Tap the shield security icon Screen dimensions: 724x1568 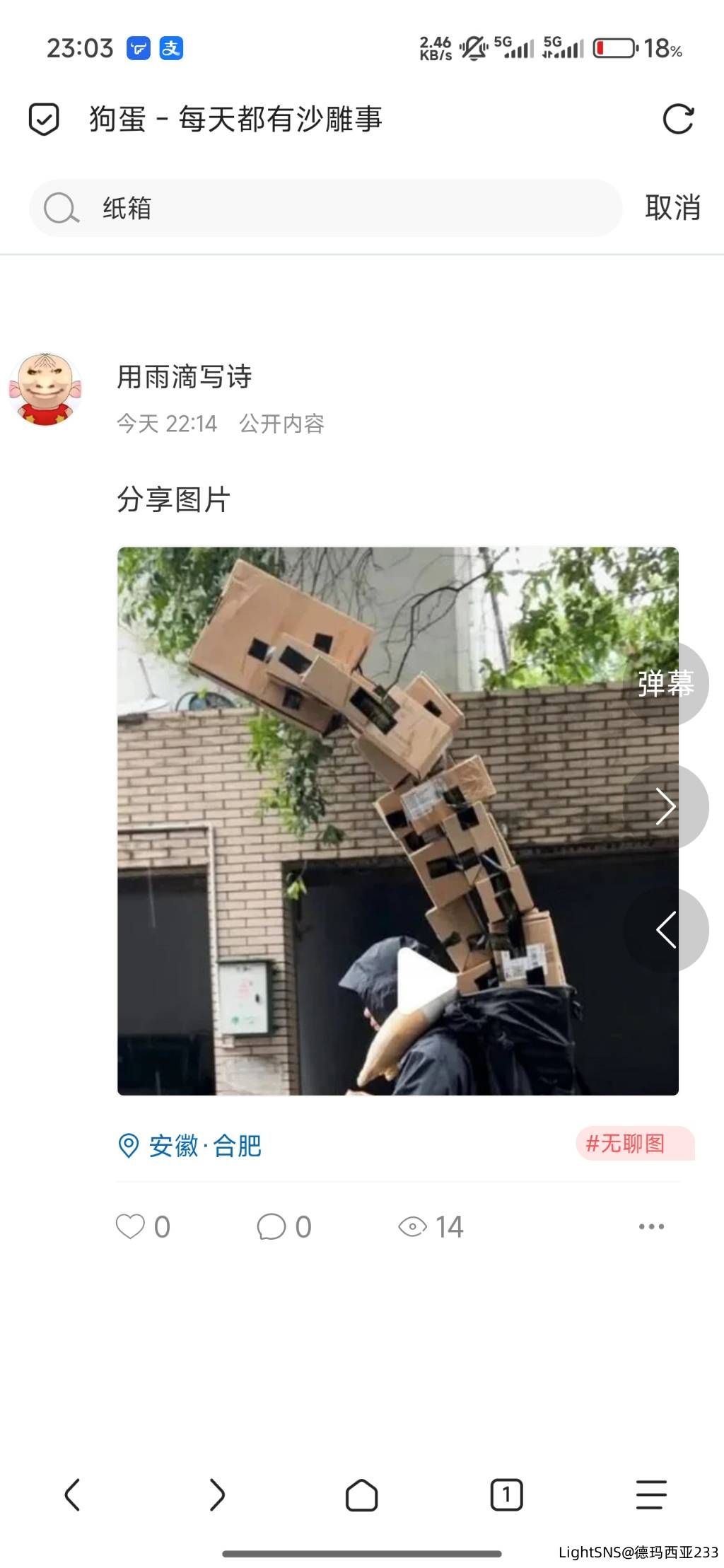coord(44,119)
